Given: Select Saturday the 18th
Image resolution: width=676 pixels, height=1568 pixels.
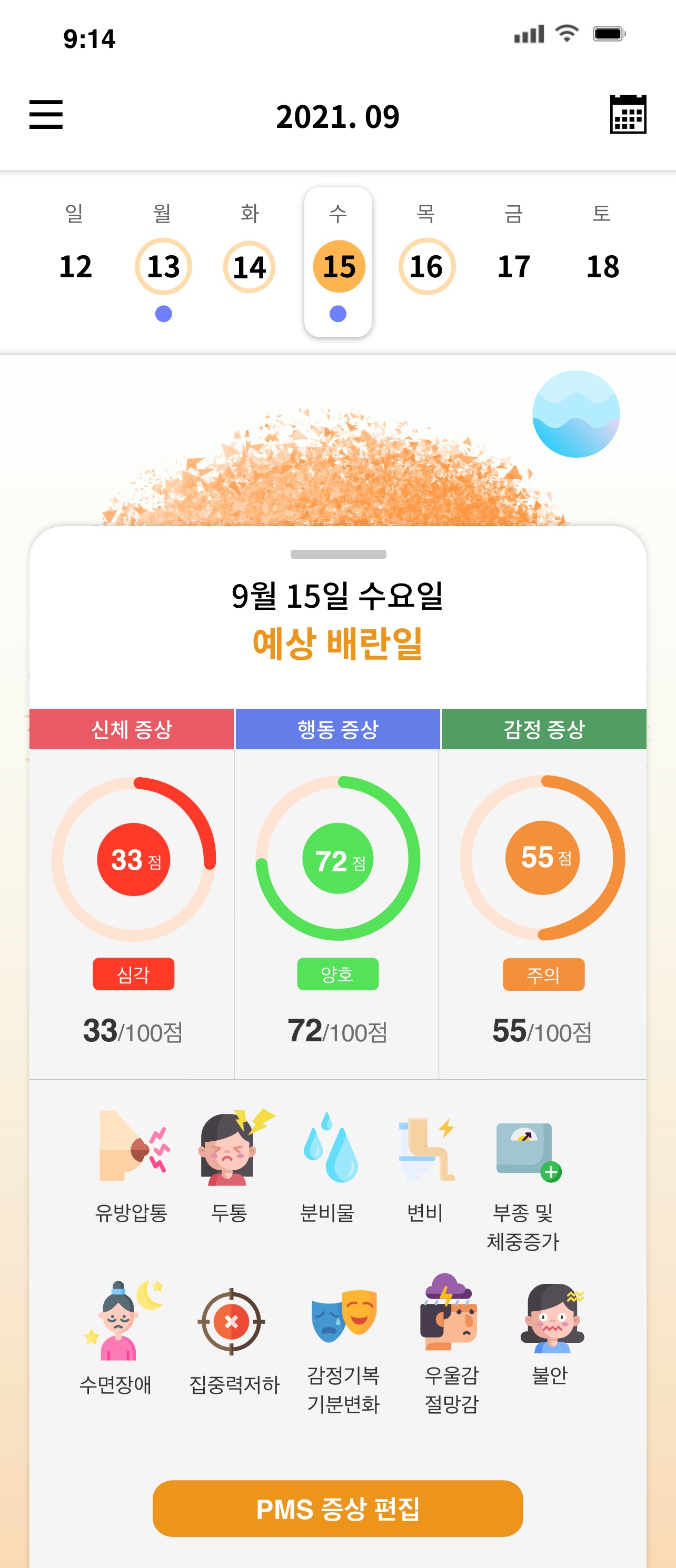Looking at the screenshot, I should point(602,267).
